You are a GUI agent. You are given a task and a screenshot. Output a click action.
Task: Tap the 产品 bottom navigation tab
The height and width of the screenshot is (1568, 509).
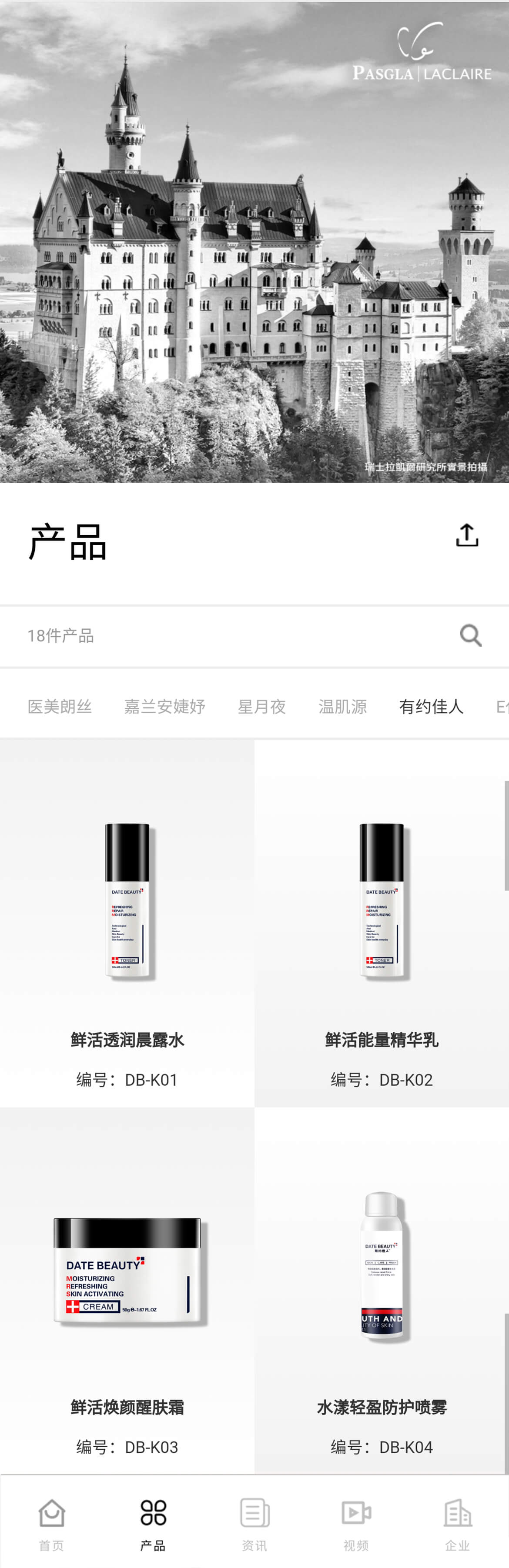click(153, 1524)
